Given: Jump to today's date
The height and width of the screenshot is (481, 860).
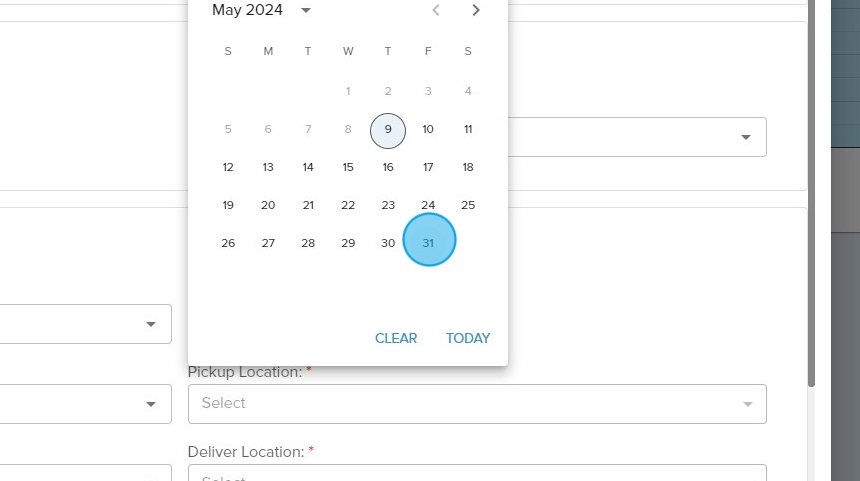Looking at the screenshot, I should 468,338.
